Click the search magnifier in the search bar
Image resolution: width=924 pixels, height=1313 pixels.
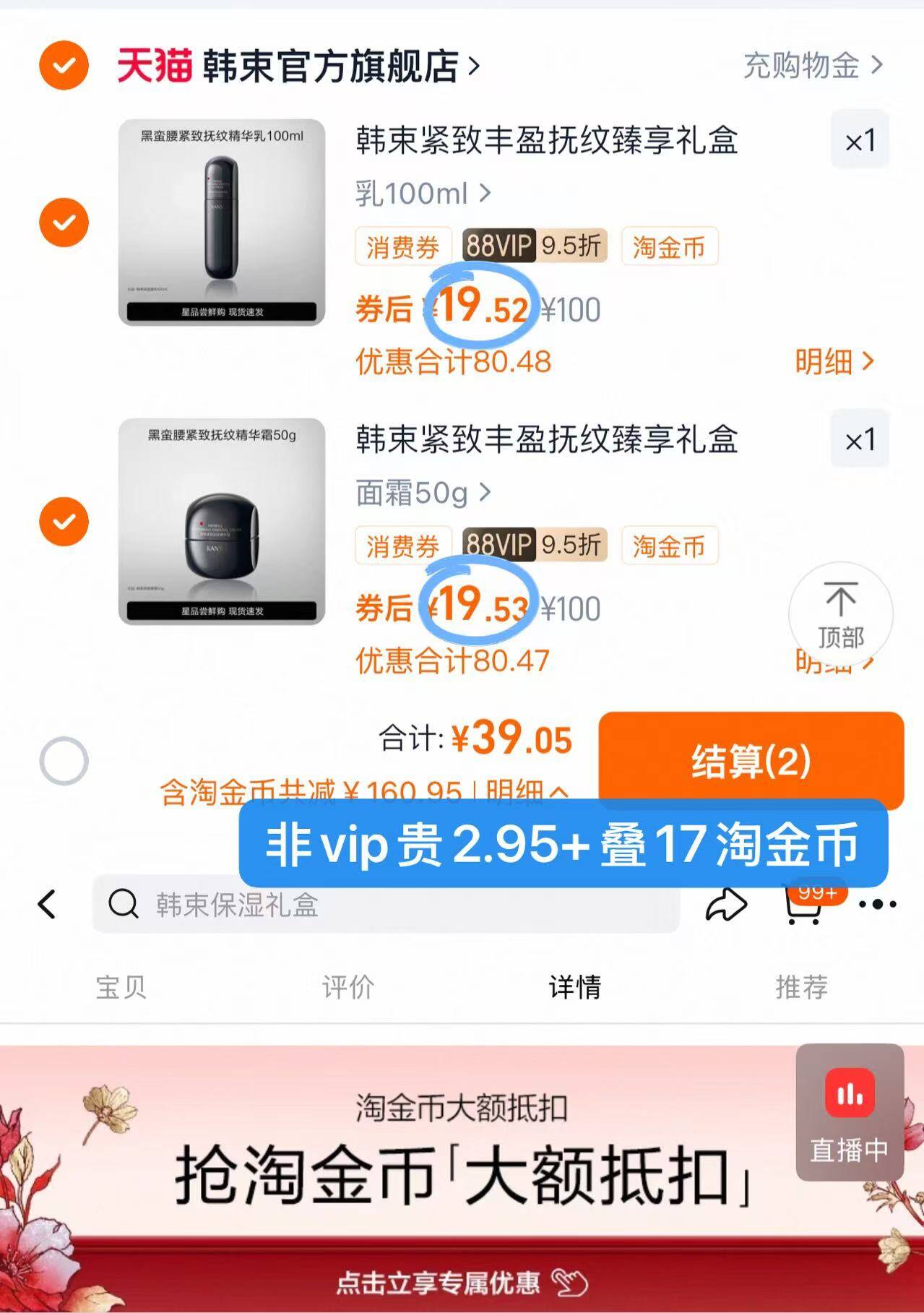[124, 905]
